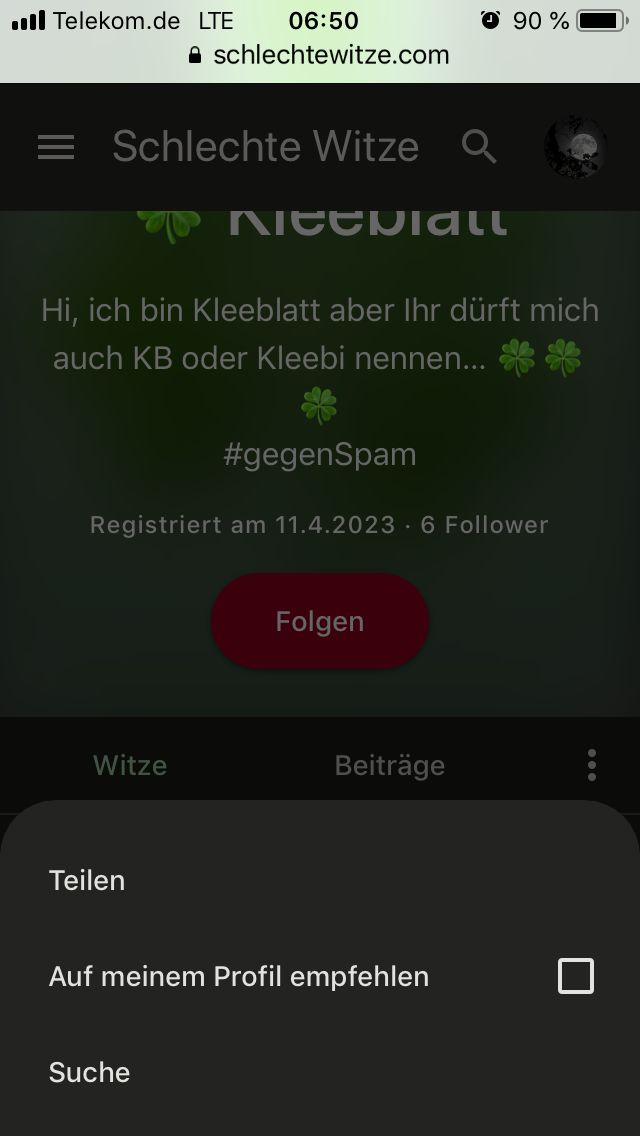Follow Kleeblatt with the Folgen button

[320, 621]
